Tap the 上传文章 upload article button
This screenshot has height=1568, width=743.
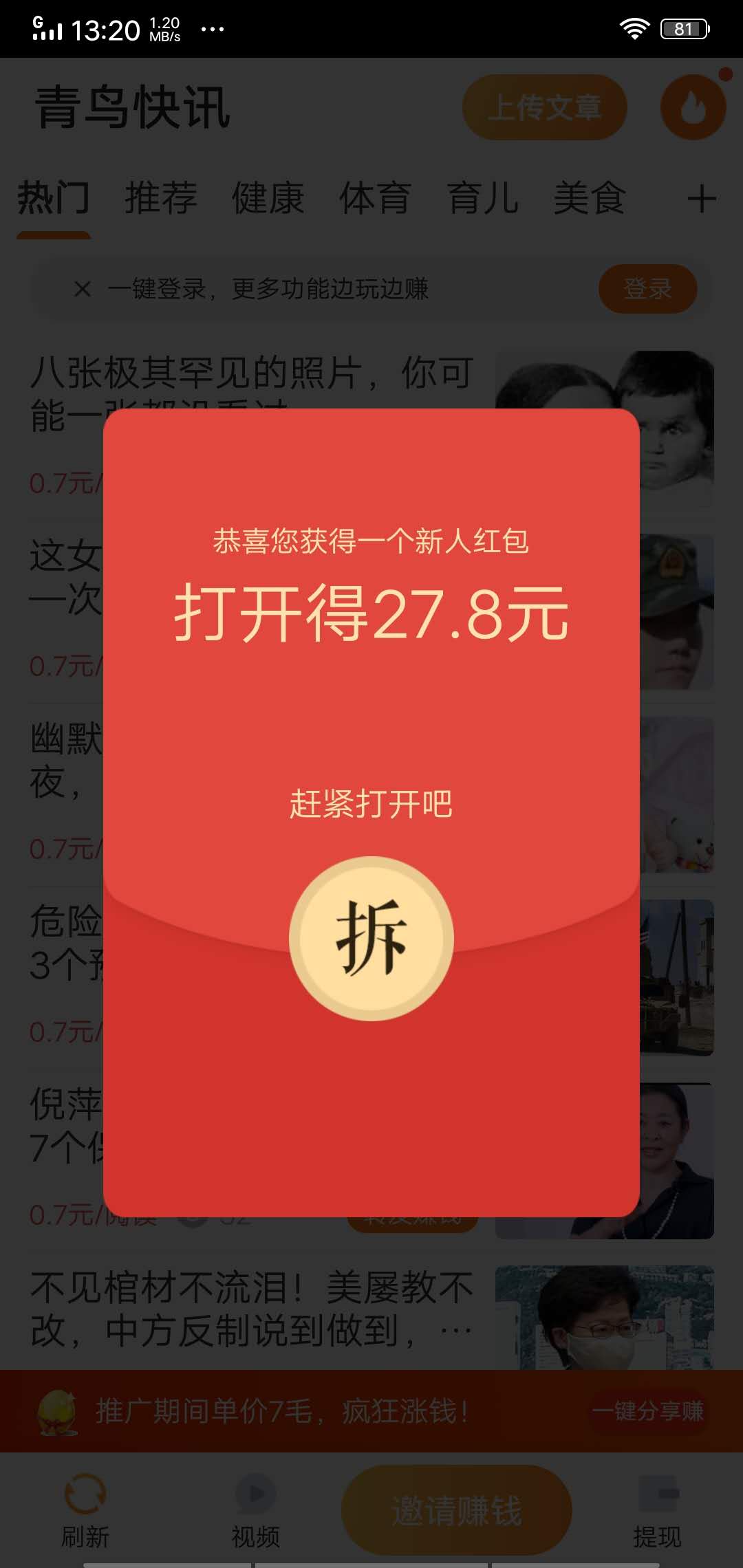pyautogui.click(x=544, y=108)
